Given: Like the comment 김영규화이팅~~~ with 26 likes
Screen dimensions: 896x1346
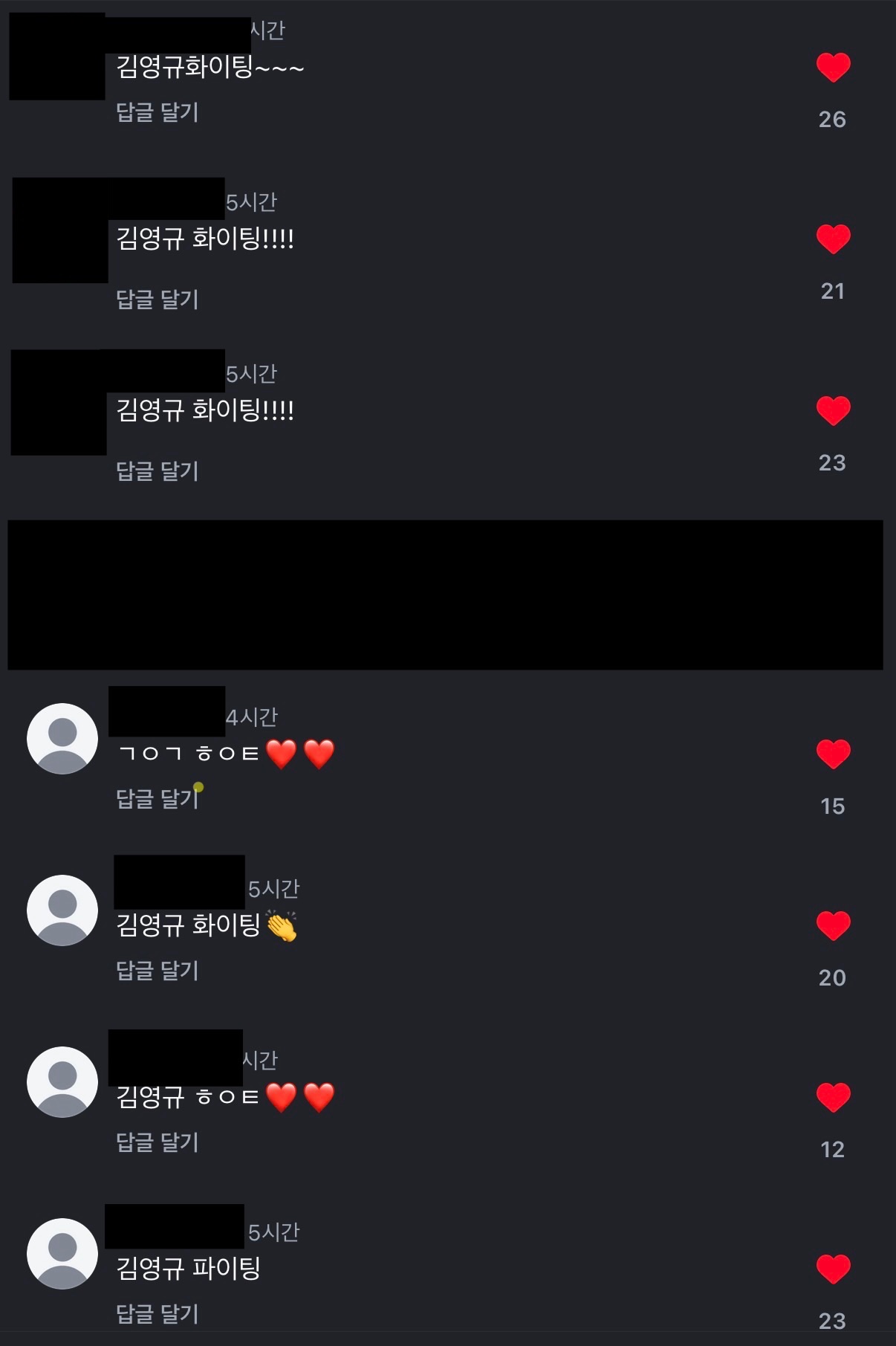Looking at the screenshot, I should click(x=833, y=68).
